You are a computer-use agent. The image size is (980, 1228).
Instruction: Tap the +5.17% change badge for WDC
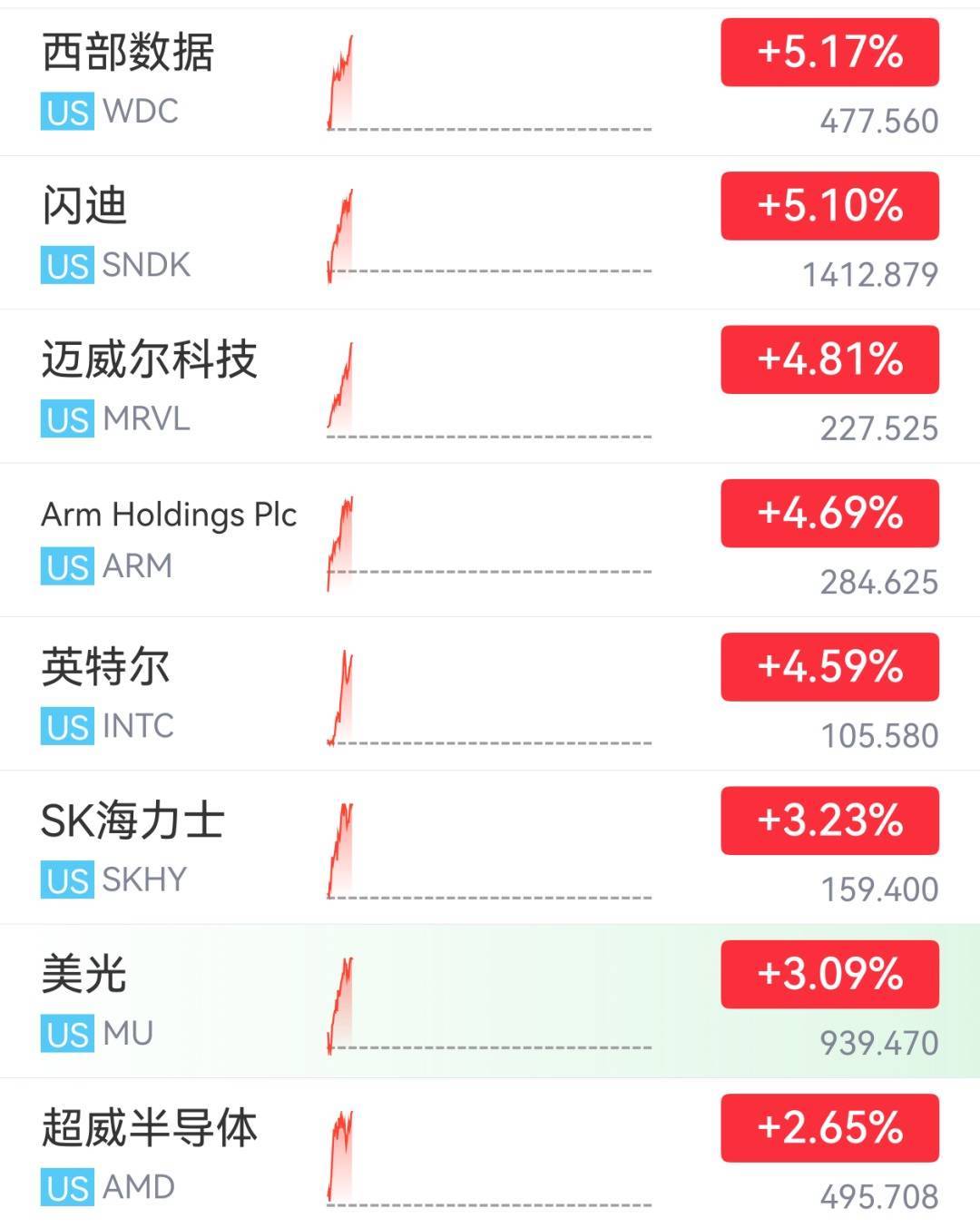(x=829, y=52)
